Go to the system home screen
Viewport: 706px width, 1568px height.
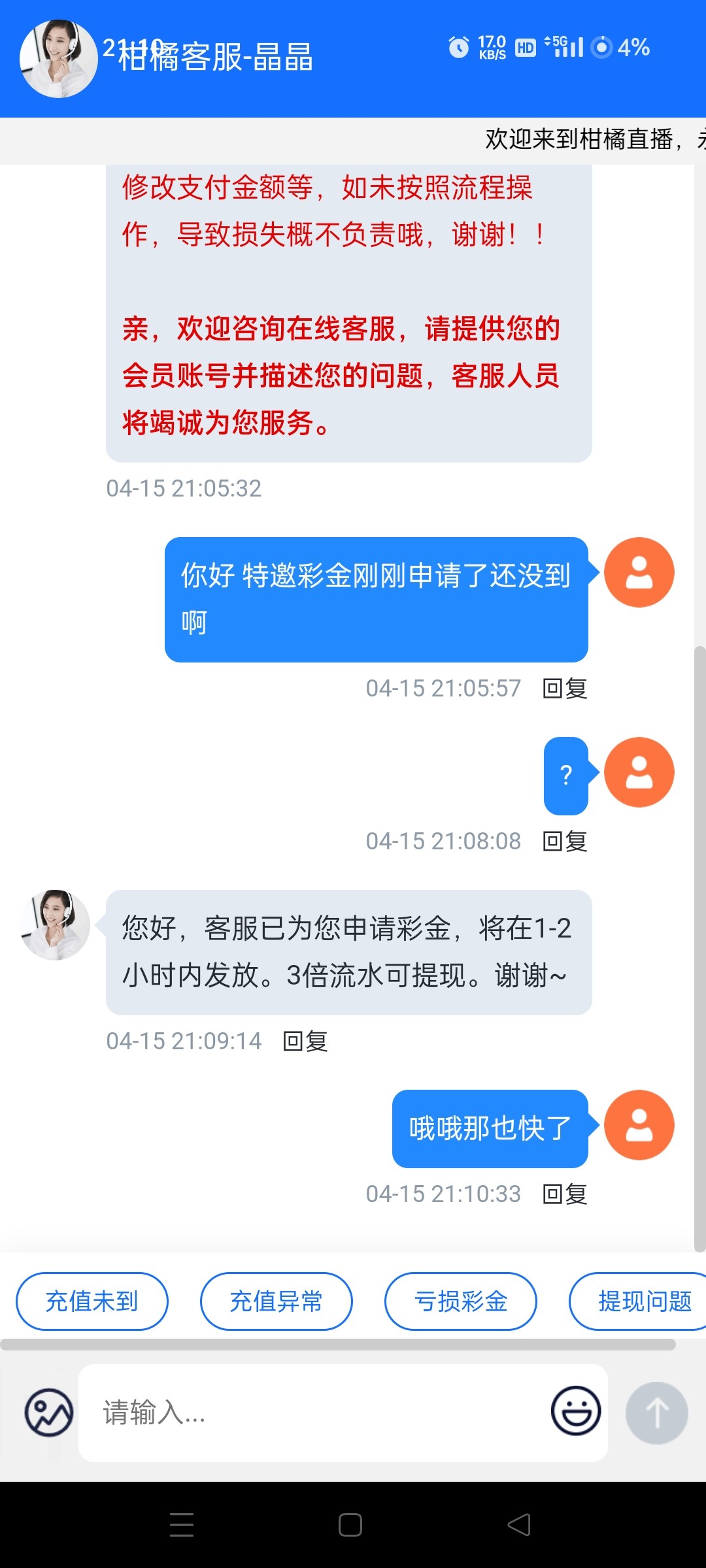[350, 1525]
